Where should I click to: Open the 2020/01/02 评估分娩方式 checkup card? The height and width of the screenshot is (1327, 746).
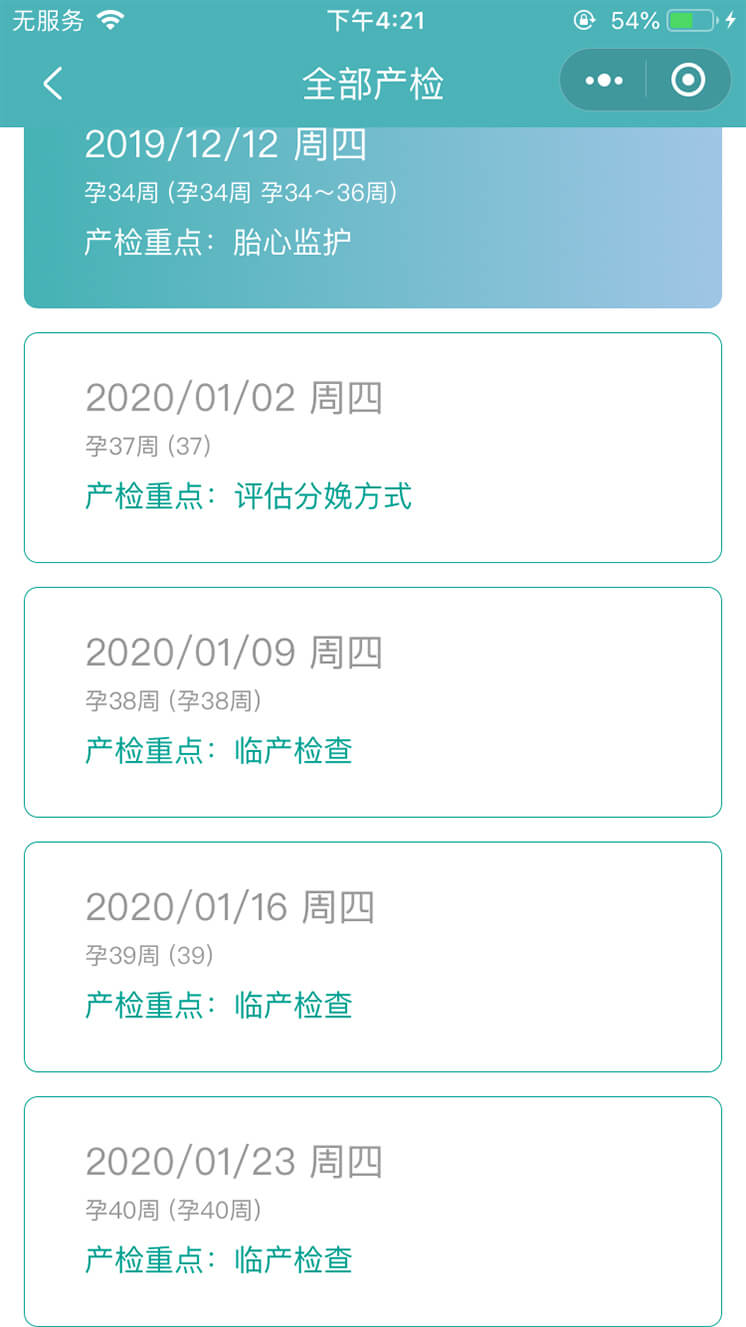coord(372,447)
